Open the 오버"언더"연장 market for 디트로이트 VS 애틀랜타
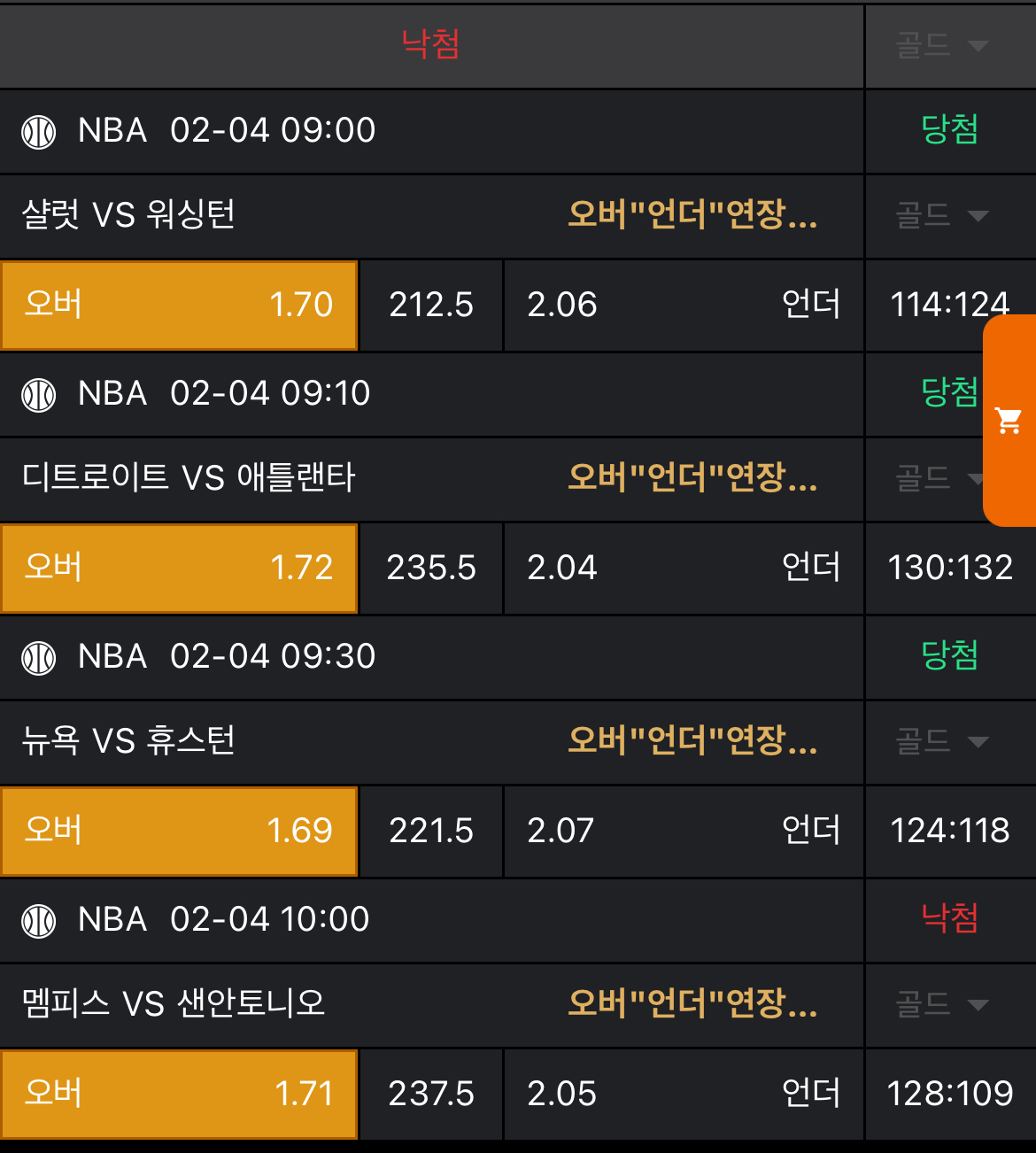The height and width of the screenshot is (1153, 1036). tap(692, 477)
